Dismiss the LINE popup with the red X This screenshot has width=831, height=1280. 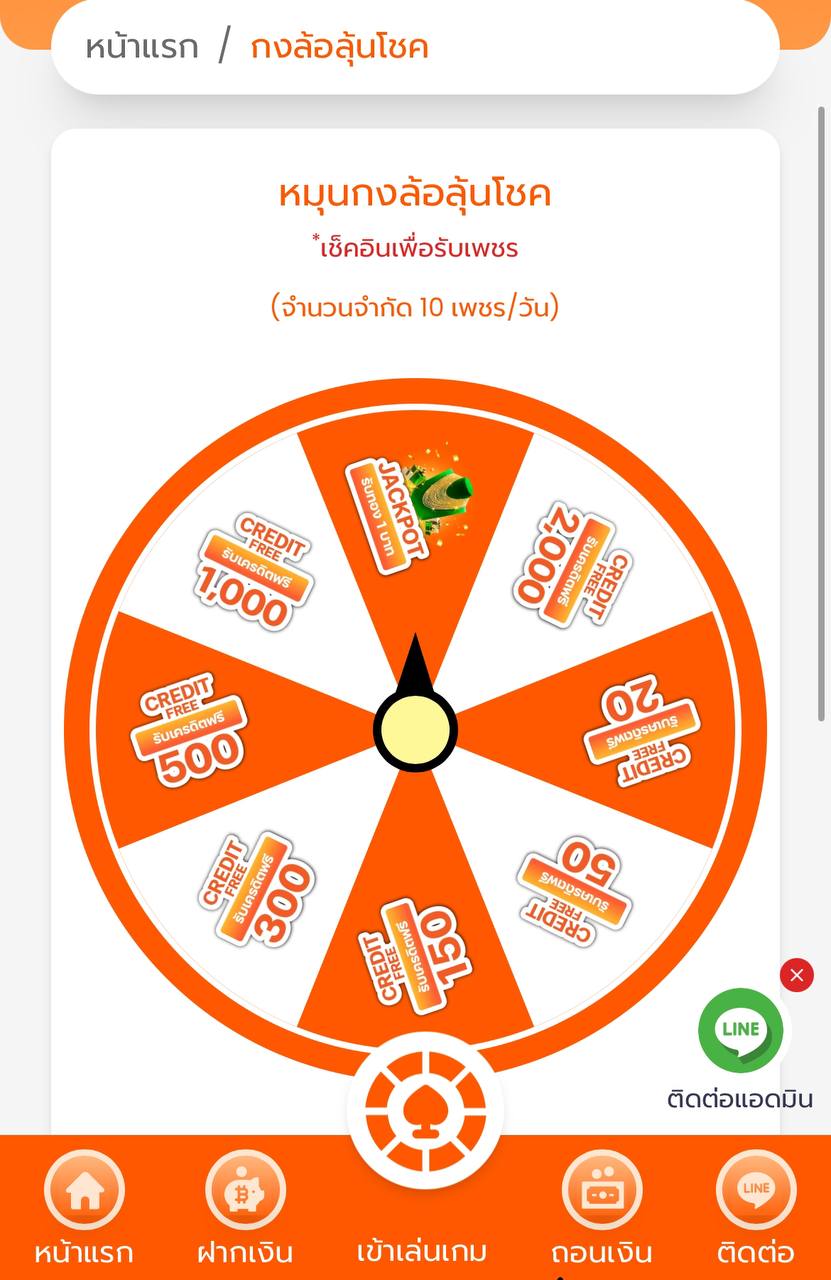click(x=796, y=976)
